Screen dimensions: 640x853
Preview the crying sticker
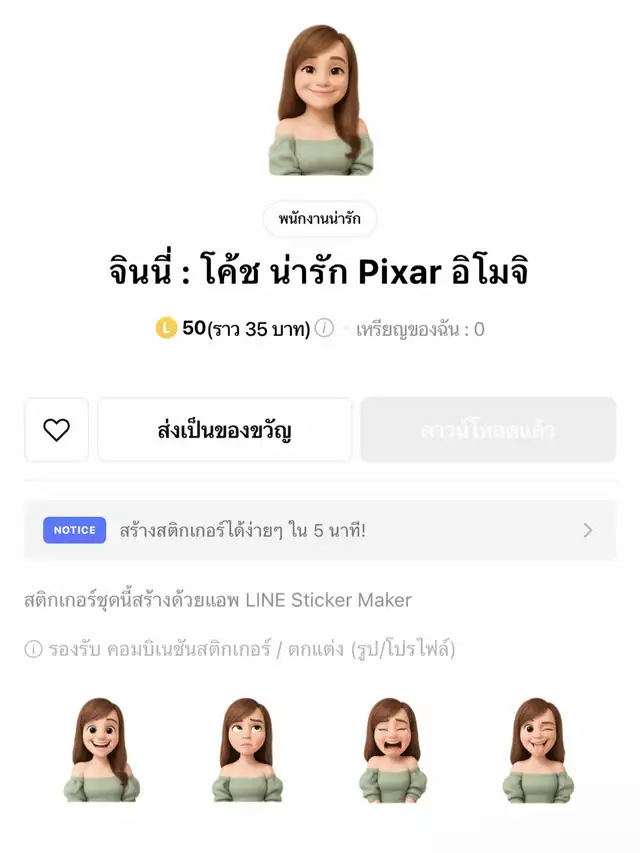point(393,750)
